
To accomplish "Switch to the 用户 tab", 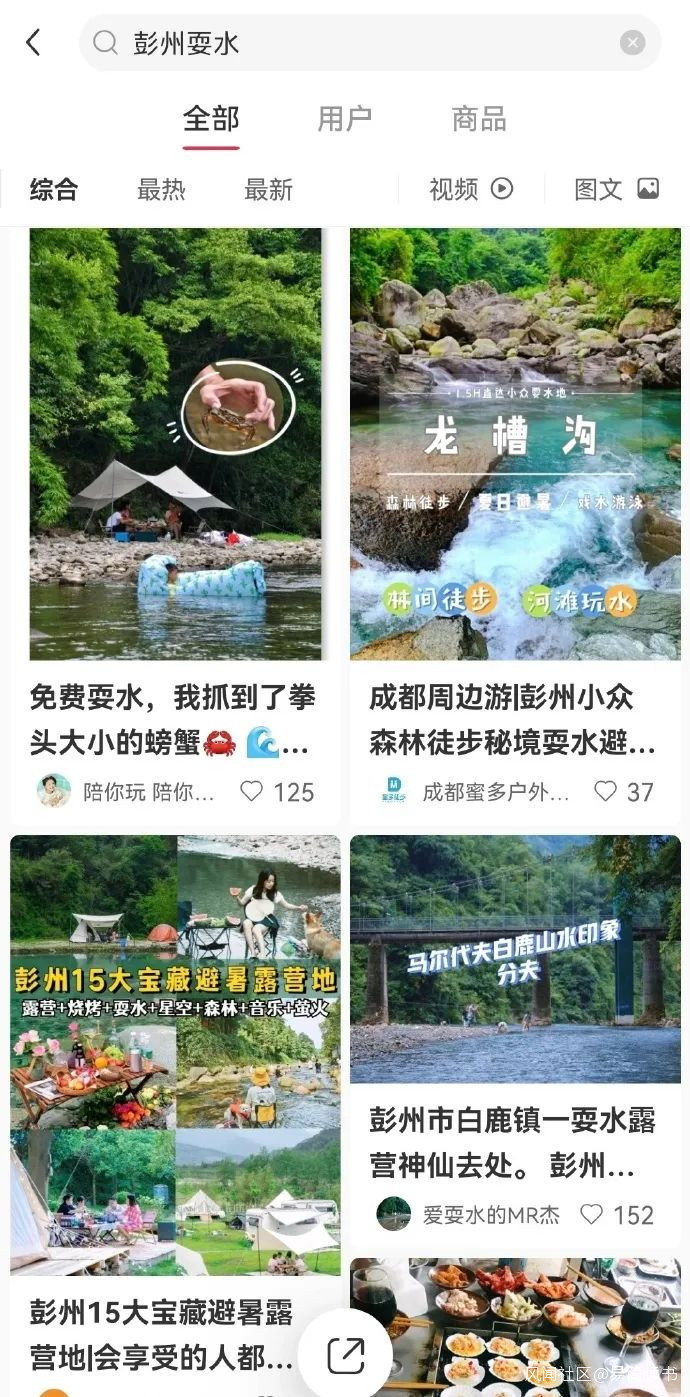I will click(x=344, y=119).
